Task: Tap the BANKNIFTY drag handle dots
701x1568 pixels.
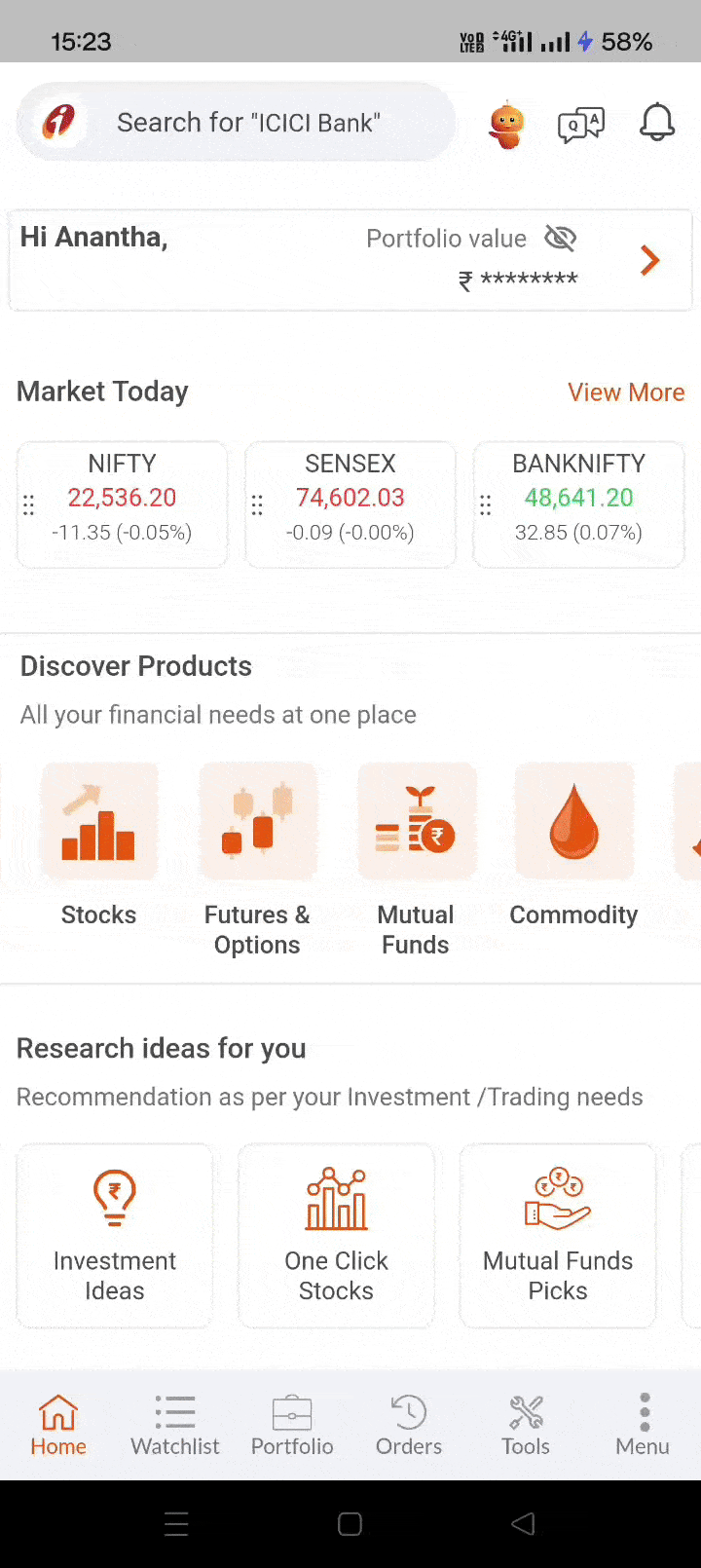Action: tap(486, 504)
